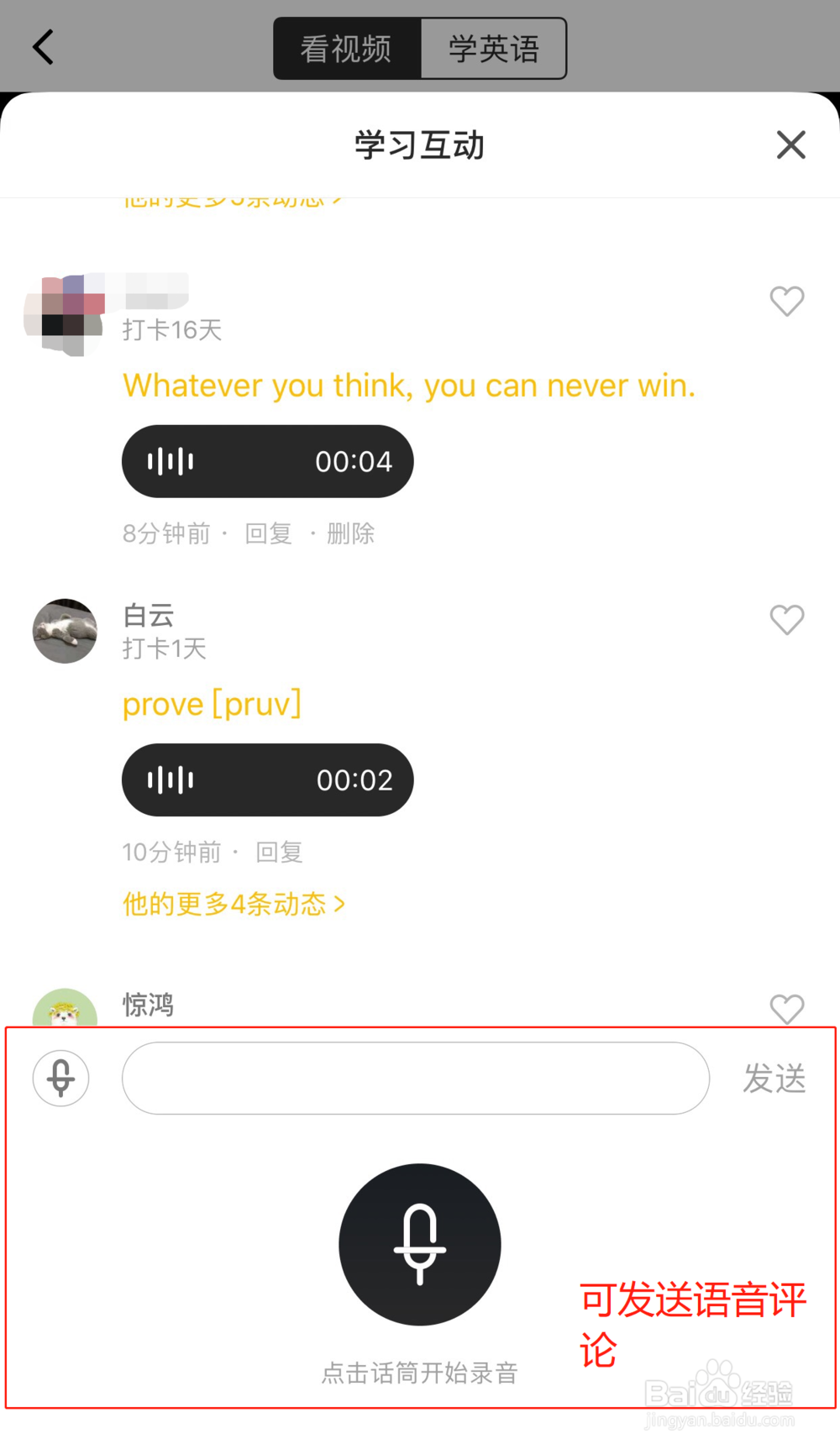Like the first comment via its heart icon

787,302
